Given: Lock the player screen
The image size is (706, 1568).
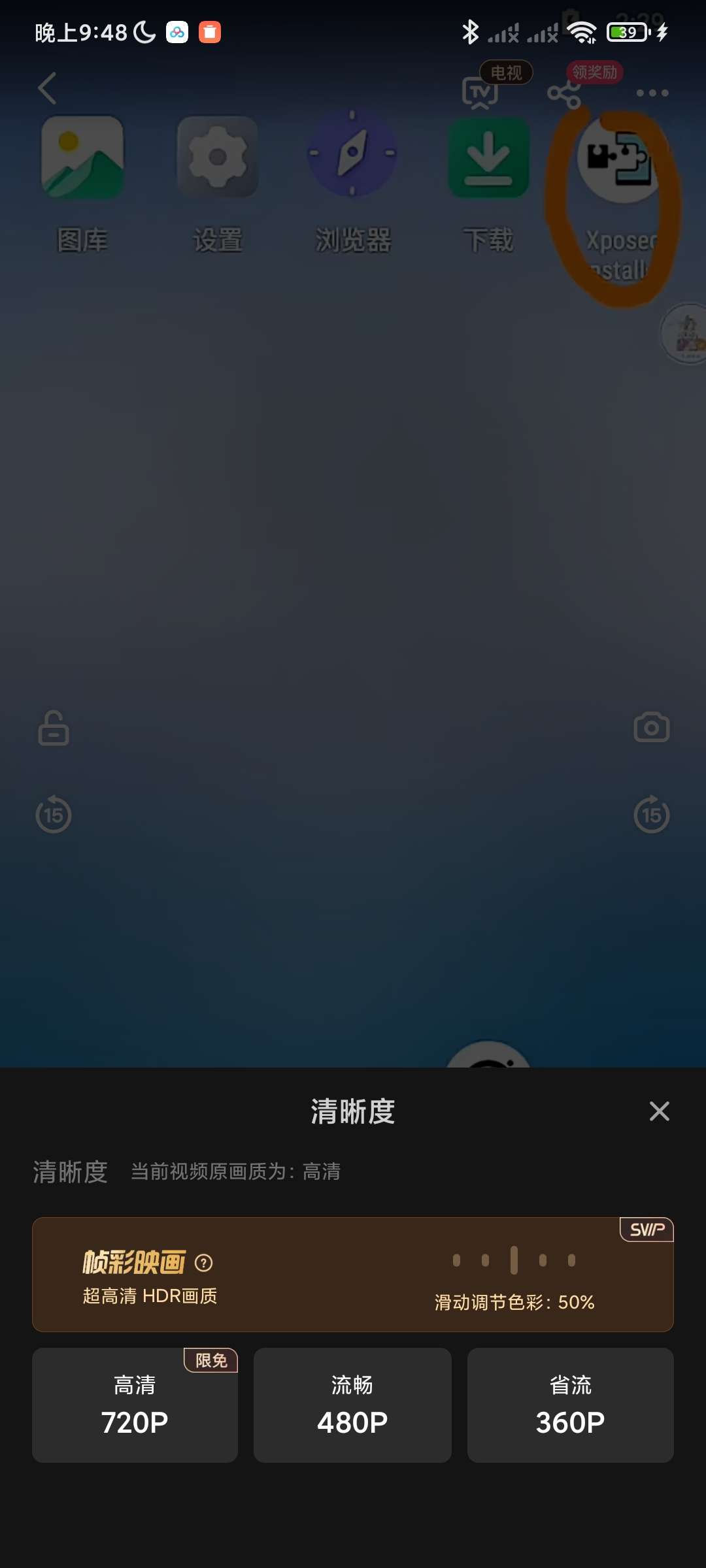Looking at the screenshot, I should tap(54, 728).
